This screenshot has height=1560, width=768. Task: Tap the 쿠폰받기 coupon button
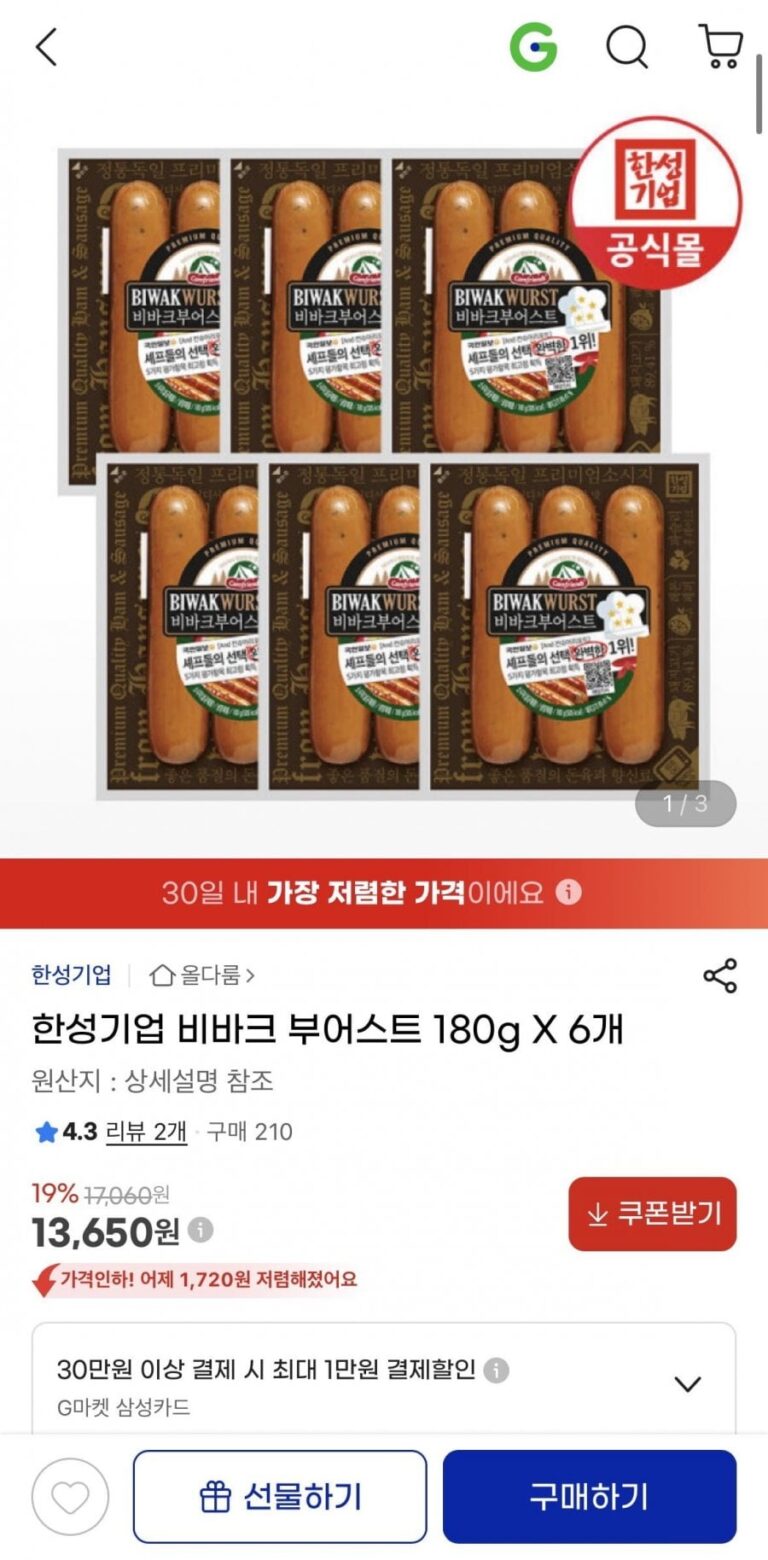click(x=652, y=1214)
